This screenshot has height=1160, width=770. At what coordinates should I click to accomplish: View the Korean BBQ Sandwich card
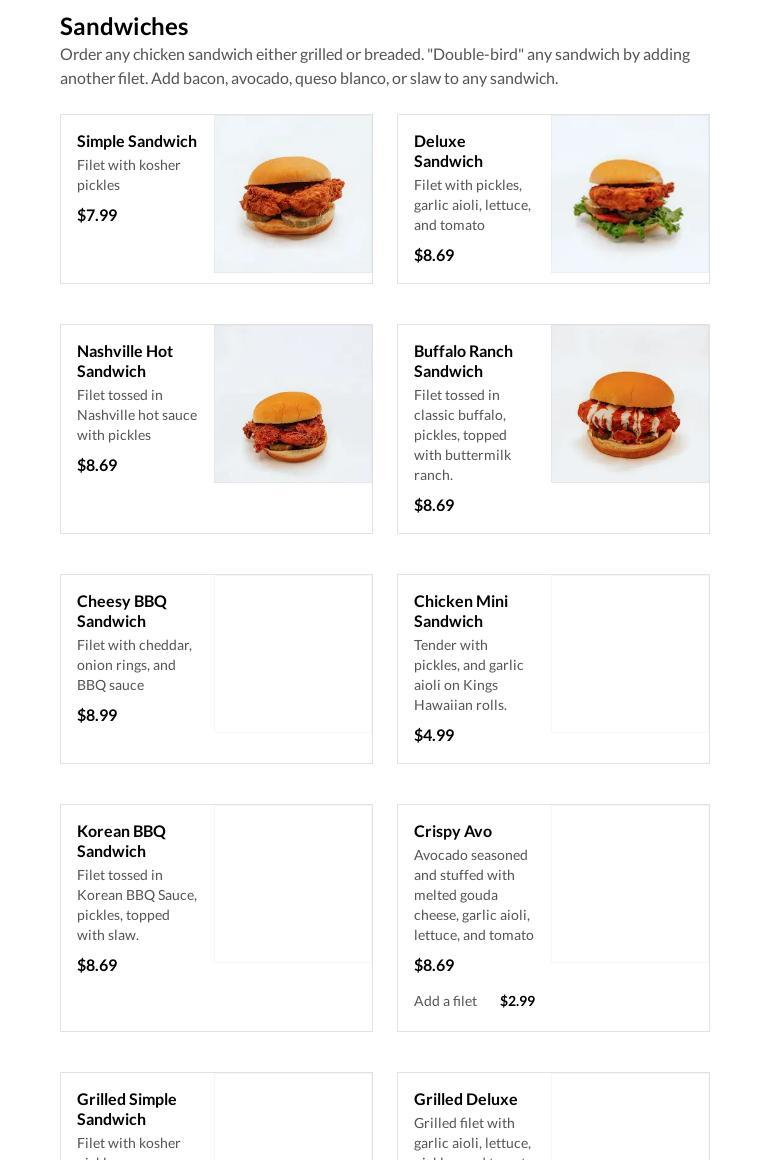(216, 917)
